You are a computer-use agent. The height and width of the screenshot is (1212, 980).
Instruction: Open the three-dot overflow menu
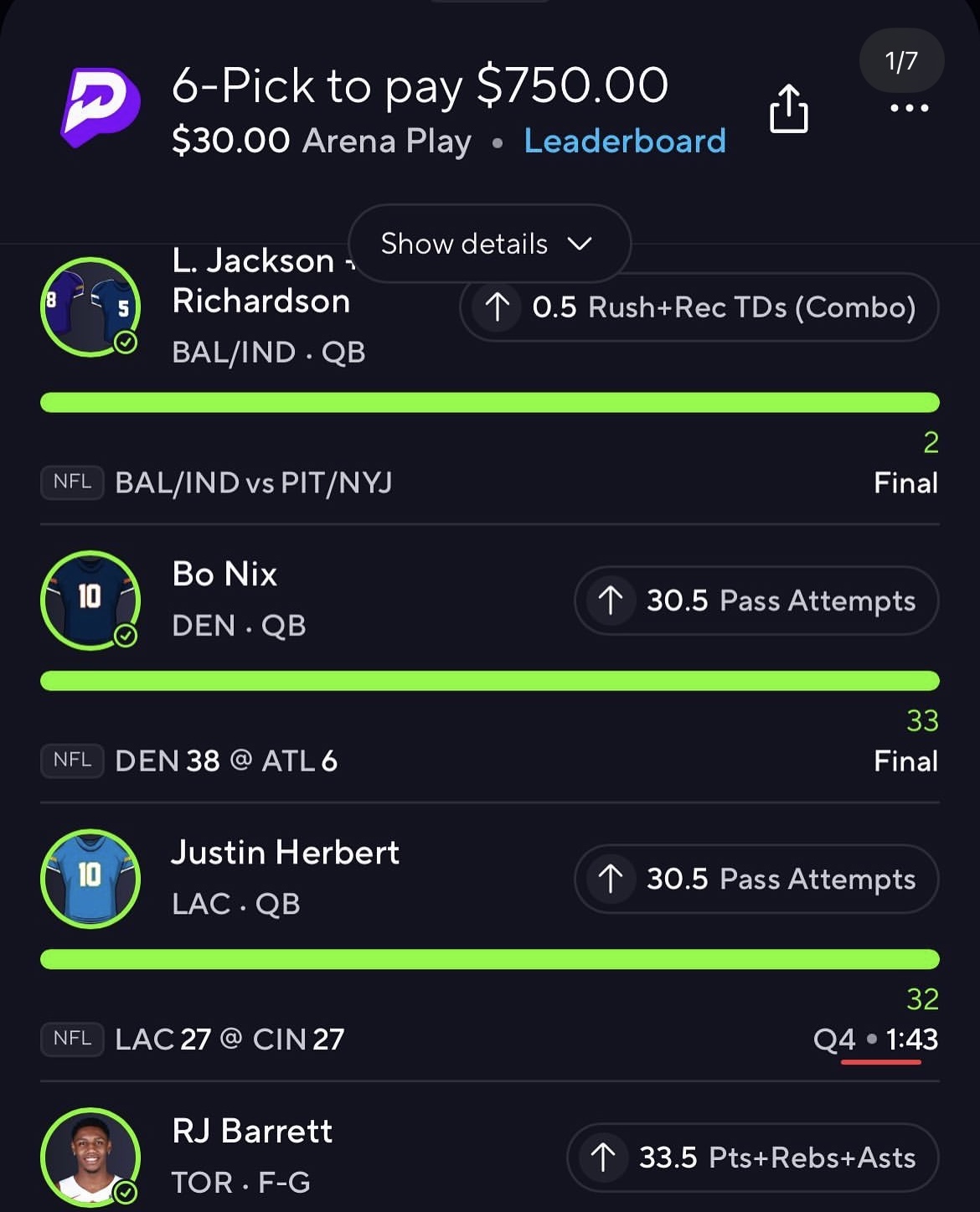(x=909, y=108)
